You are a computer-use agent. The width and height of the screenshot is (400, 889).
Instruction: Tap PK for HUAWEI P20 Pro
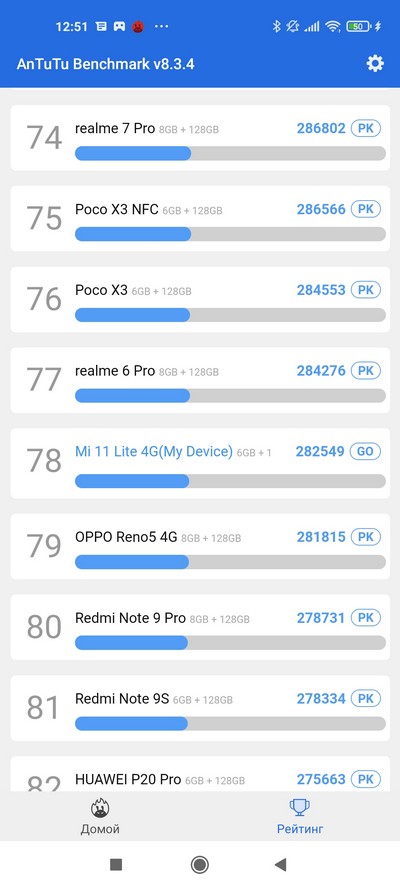coord(365,779)
